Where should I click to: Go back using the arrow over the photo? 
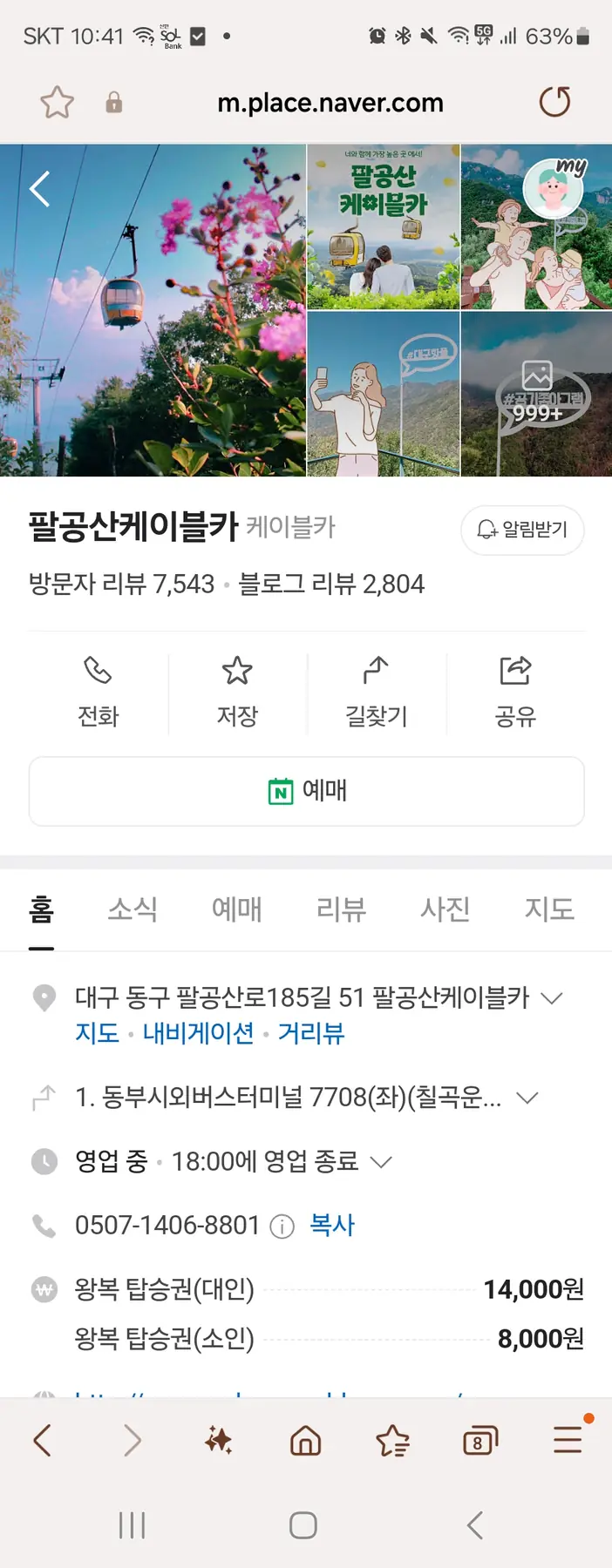40,189
